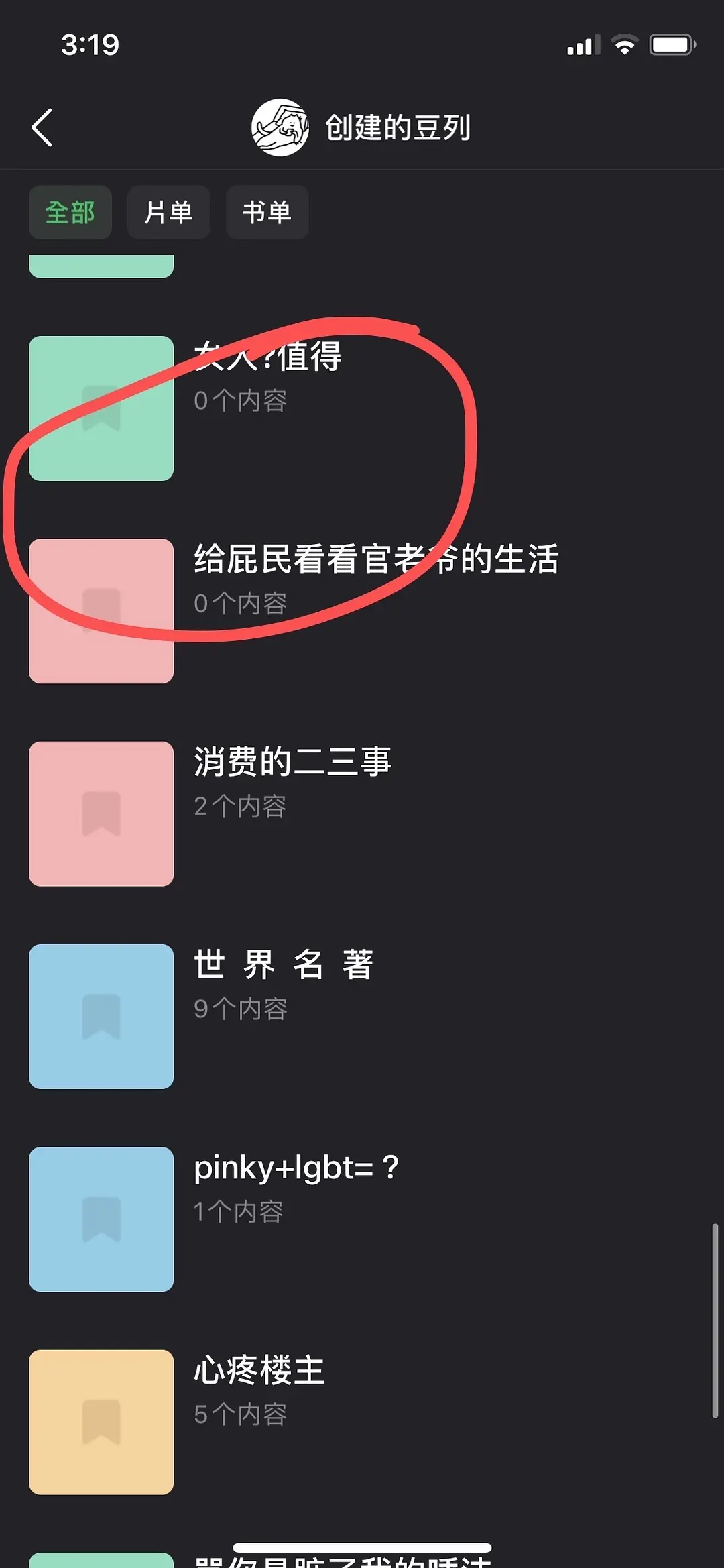Tap the profile avatar beside 创建的豆列

(280, 127)
